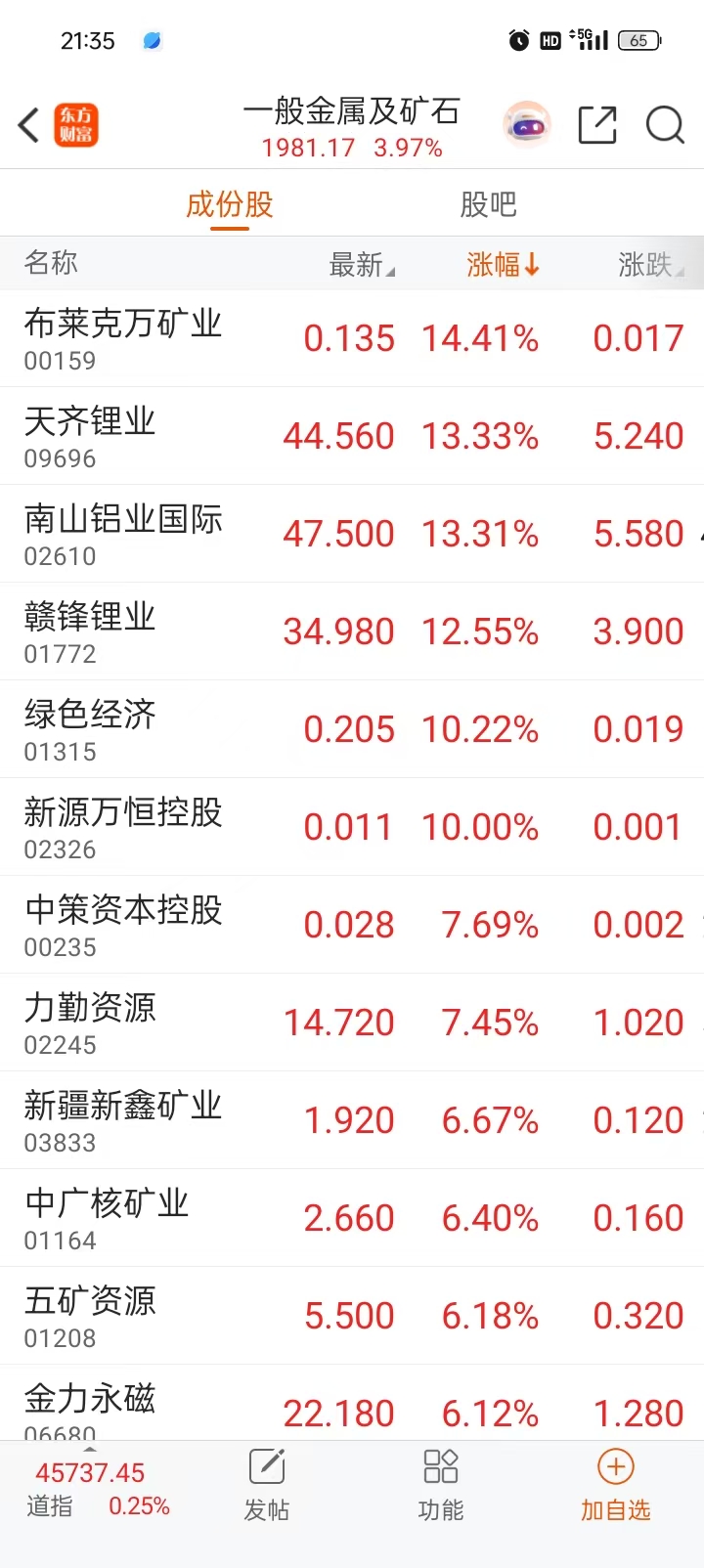Open the robot assistant icon

(527, 125)
